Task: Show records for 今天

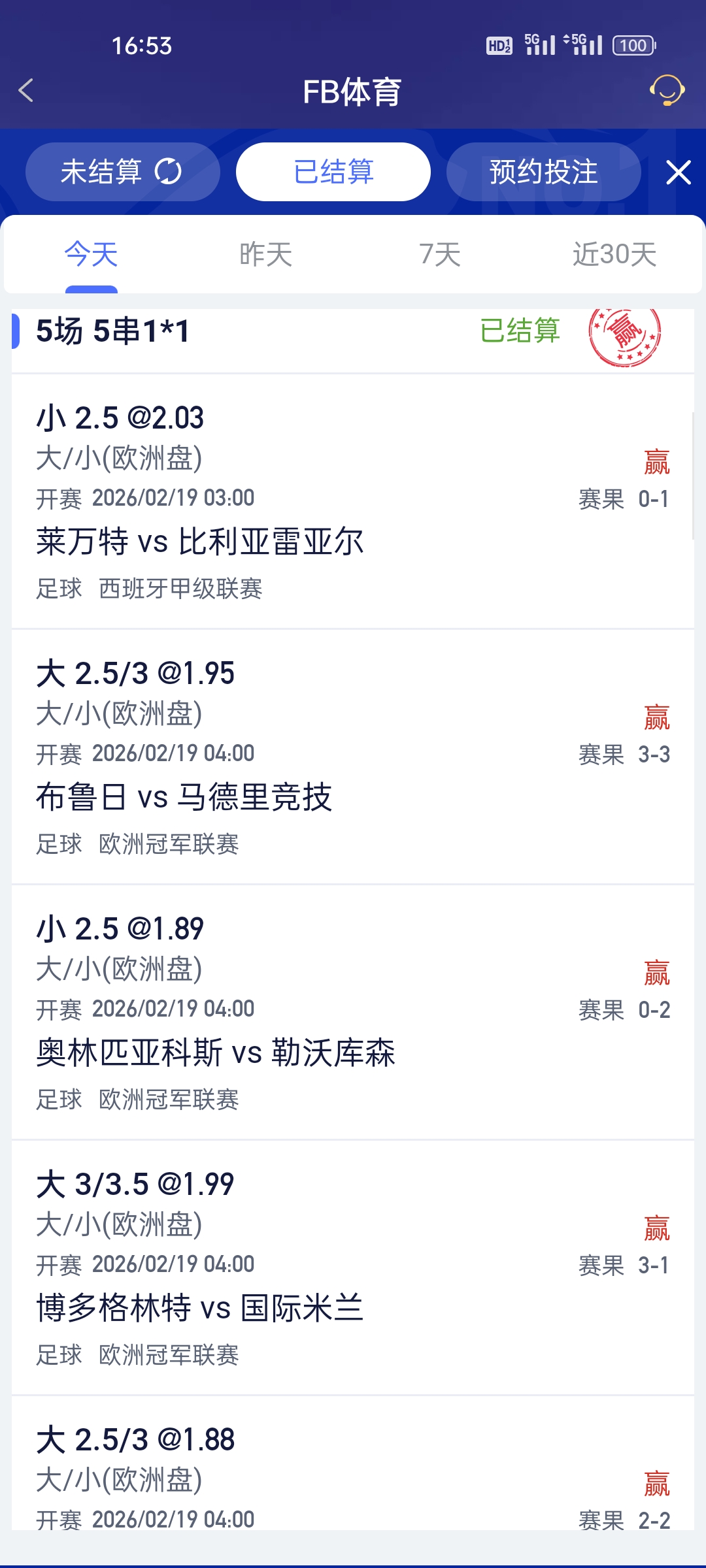Action: click(x=92, y=254)
